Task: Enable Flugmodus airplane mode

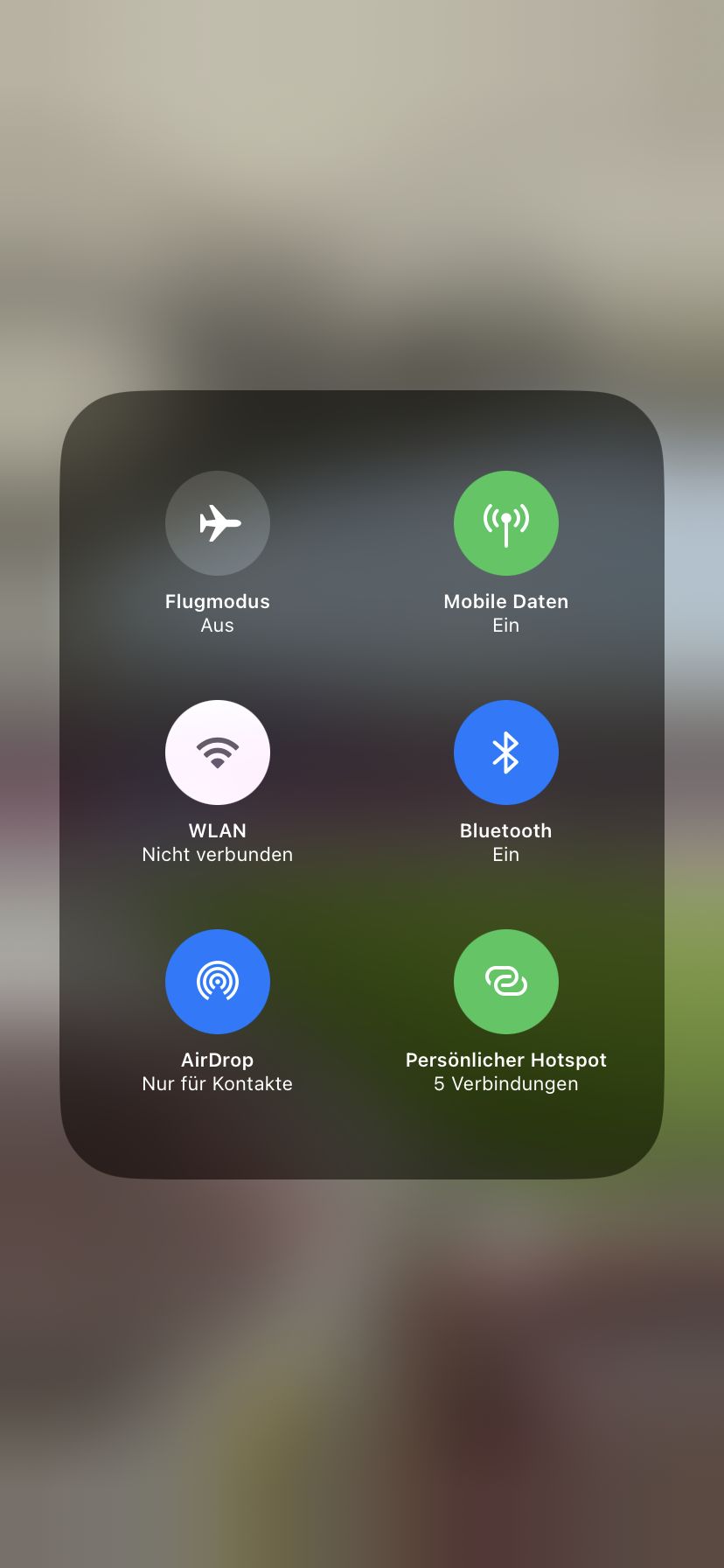Action: (x=218, y=523)
